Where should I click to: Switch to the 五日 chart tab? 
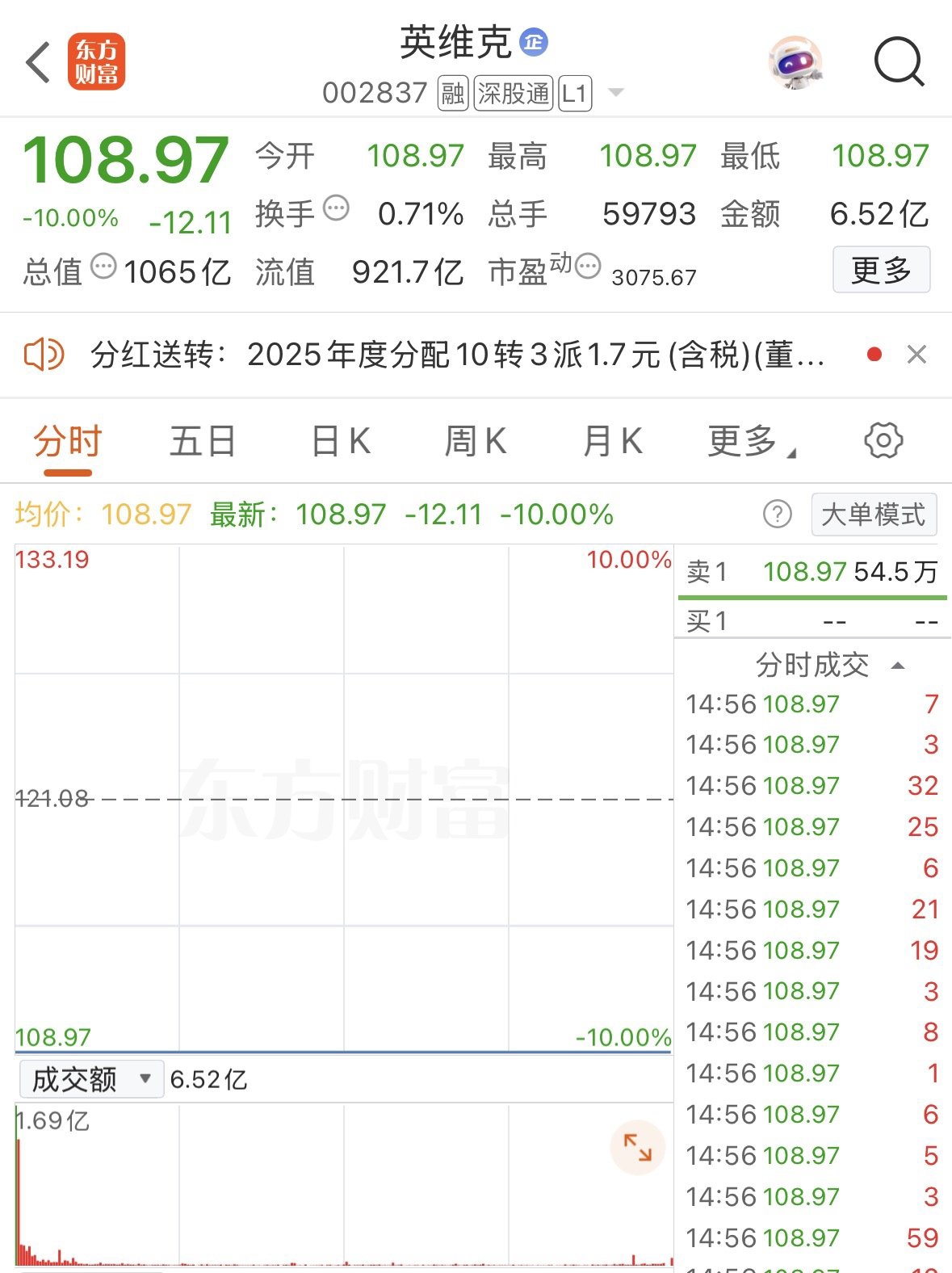[202, 442]
